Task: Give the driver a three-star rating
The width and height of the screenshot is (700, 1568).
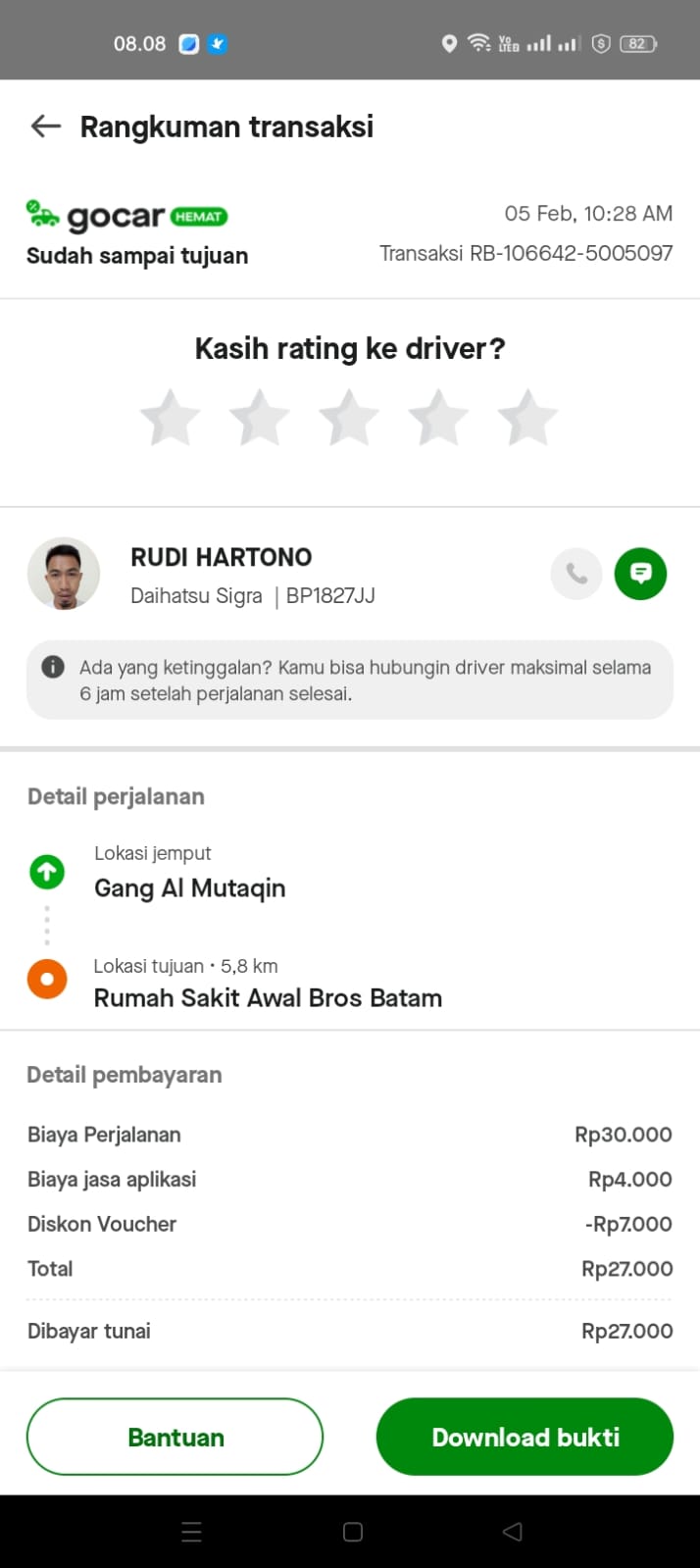Action: coord(349,418)
